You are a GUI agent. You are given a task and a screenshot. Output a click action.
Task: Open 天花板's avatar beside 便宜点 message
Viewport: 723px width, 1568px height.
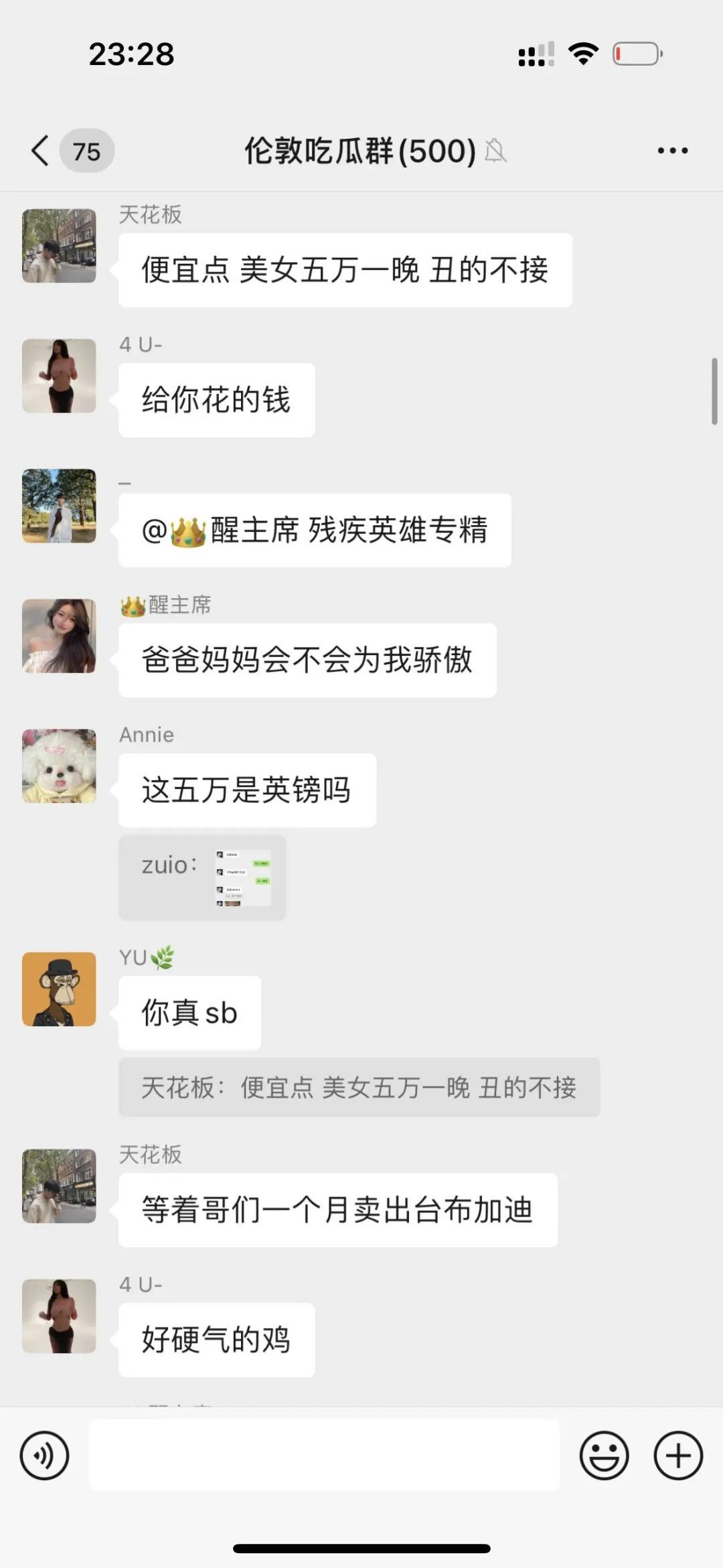59,246
